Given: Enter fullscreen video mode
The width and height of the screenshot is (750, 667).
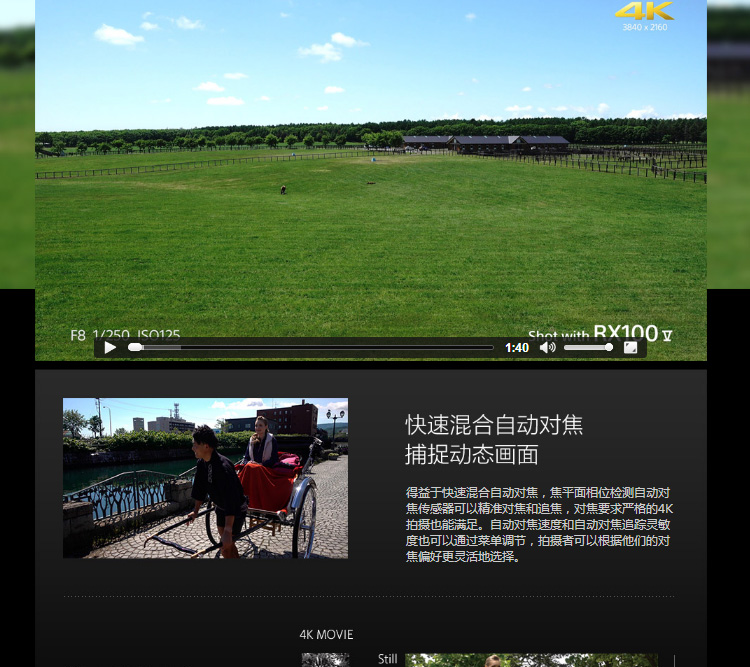Looking at the screenshot, I should coord(630,348).
